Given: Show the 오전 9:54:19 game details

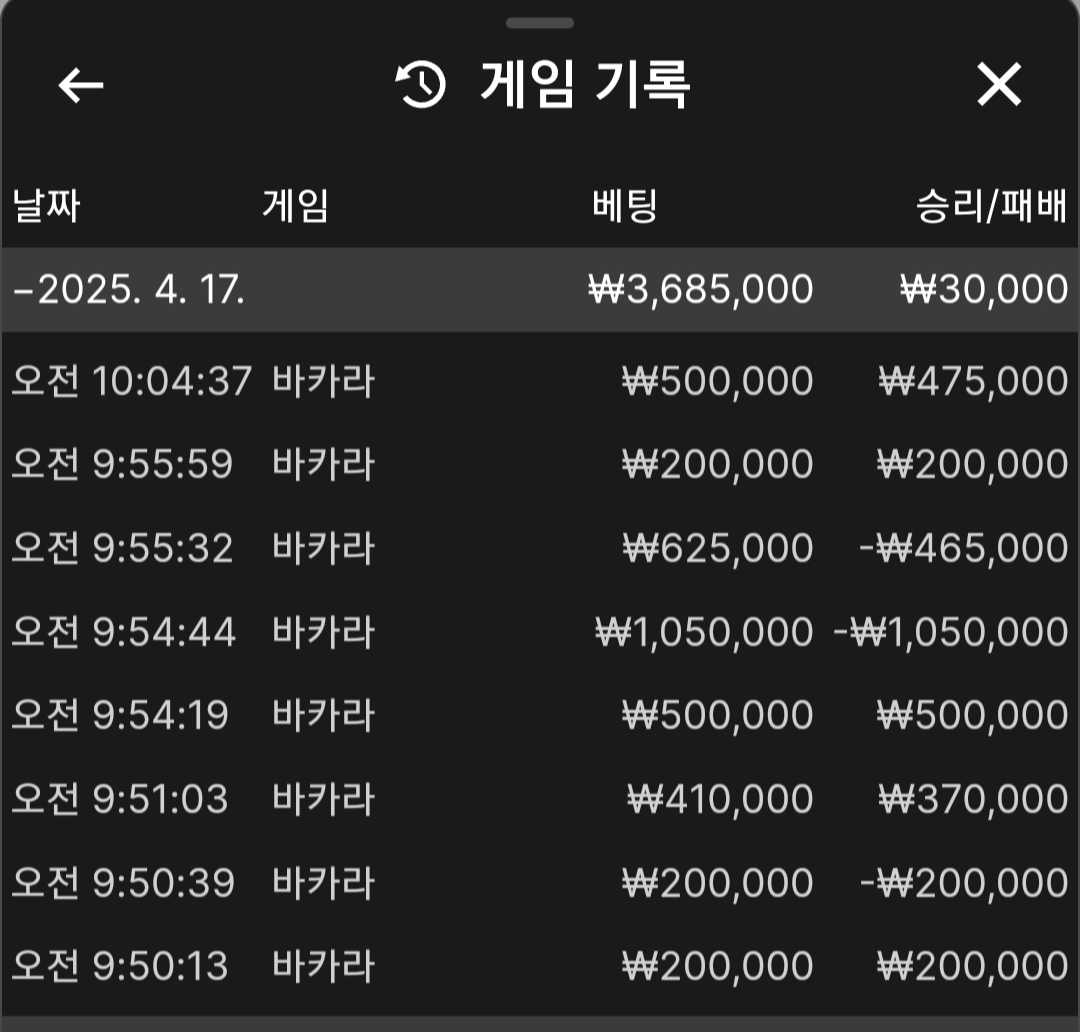Looking at the screenshot, I should pos(540,716).
